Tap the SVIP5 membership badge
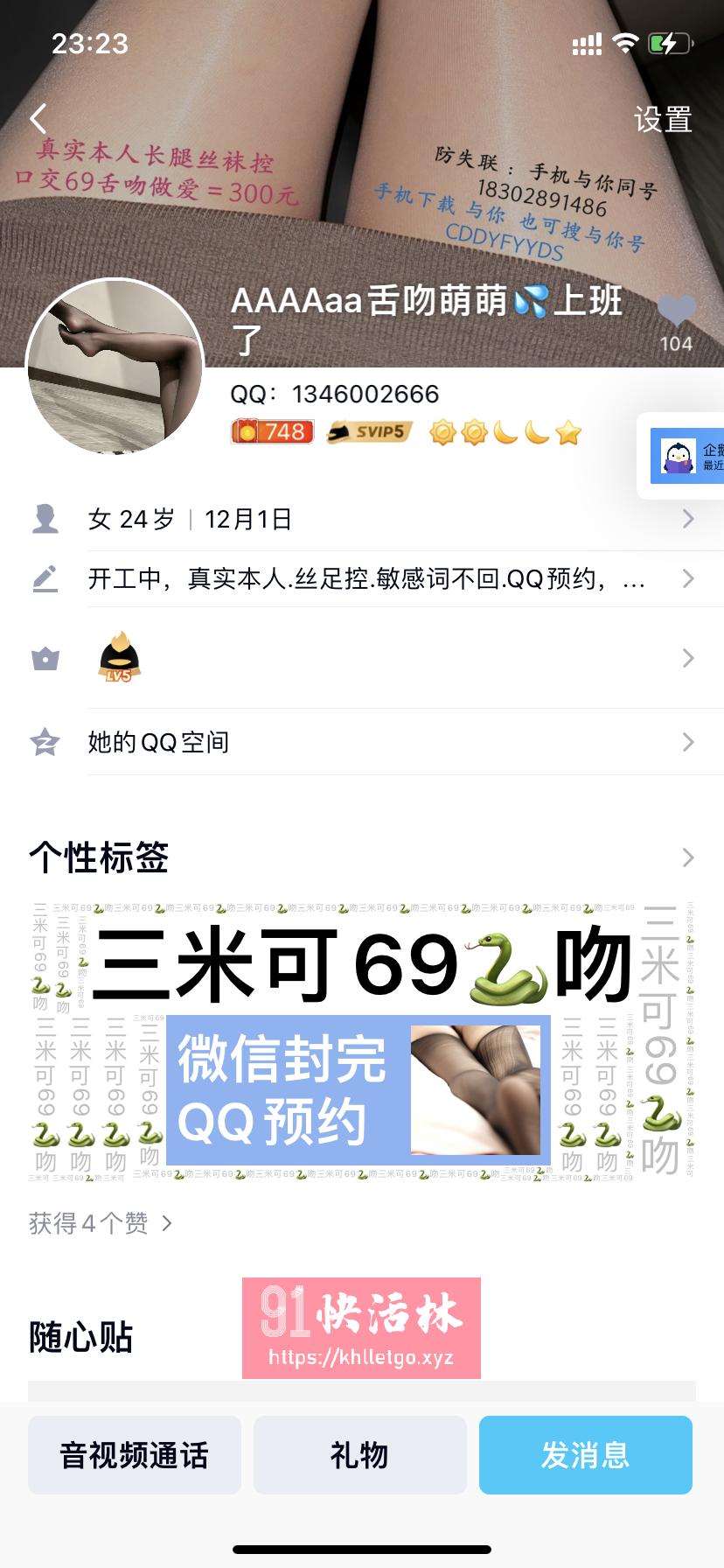This screenshot has width=724, height=1568. tap(367, 430)
